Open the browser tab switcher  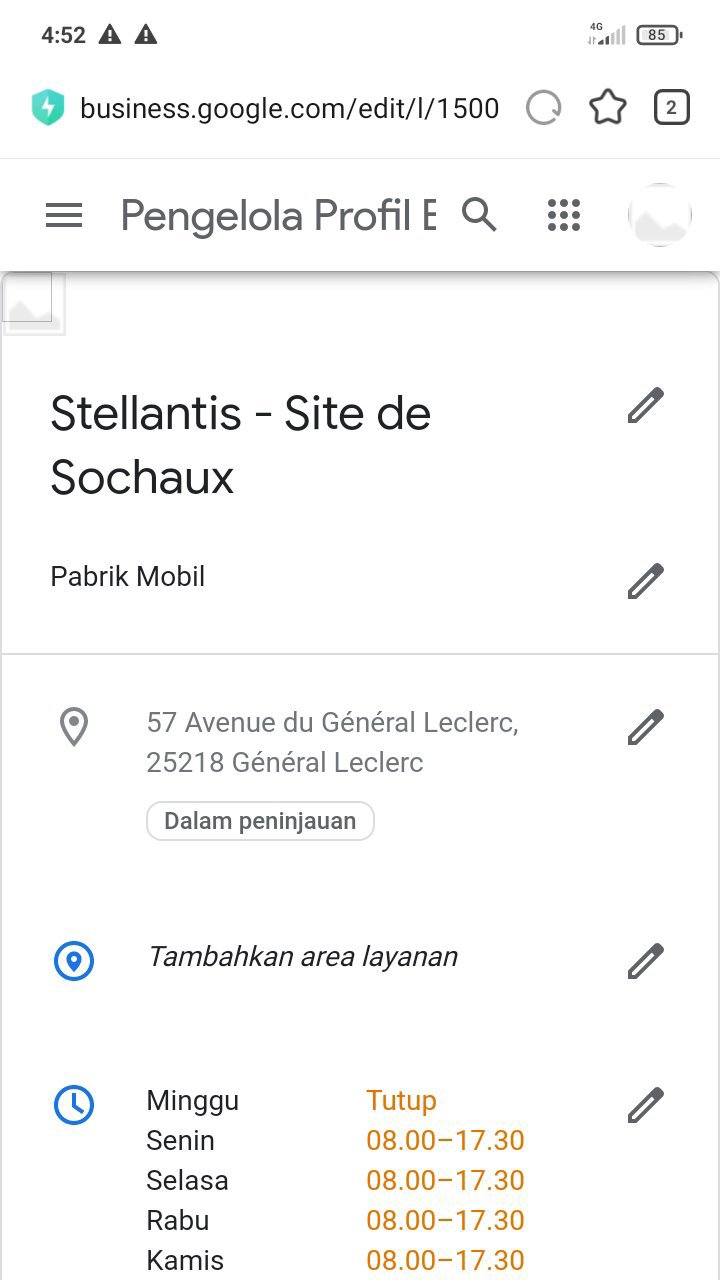pyautogui.click(x=671, y=108)
